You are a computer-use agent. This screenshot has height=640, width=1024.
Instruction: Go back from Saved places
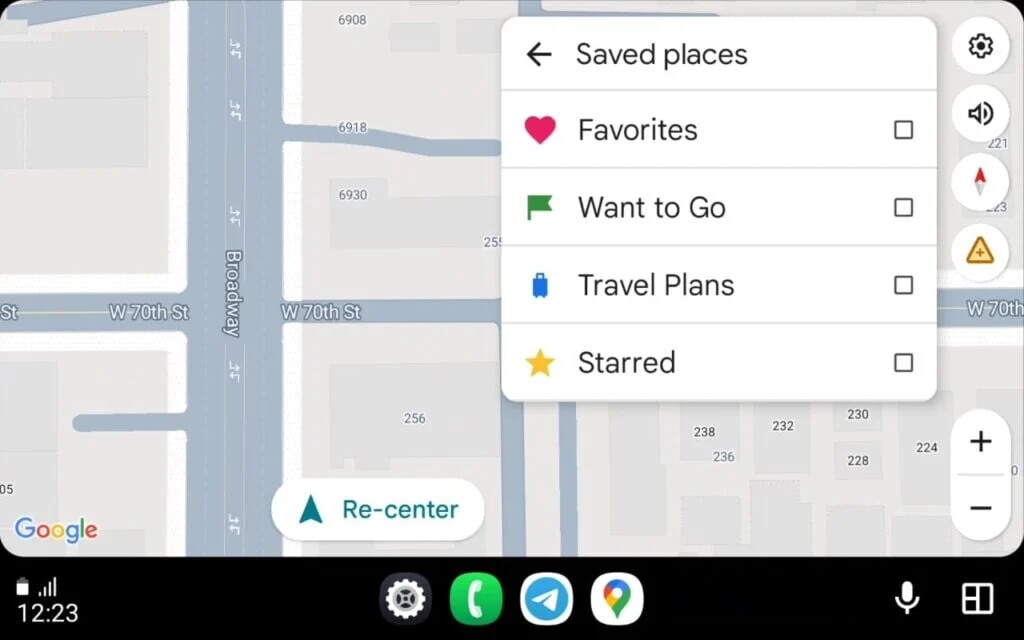point(539,54)
